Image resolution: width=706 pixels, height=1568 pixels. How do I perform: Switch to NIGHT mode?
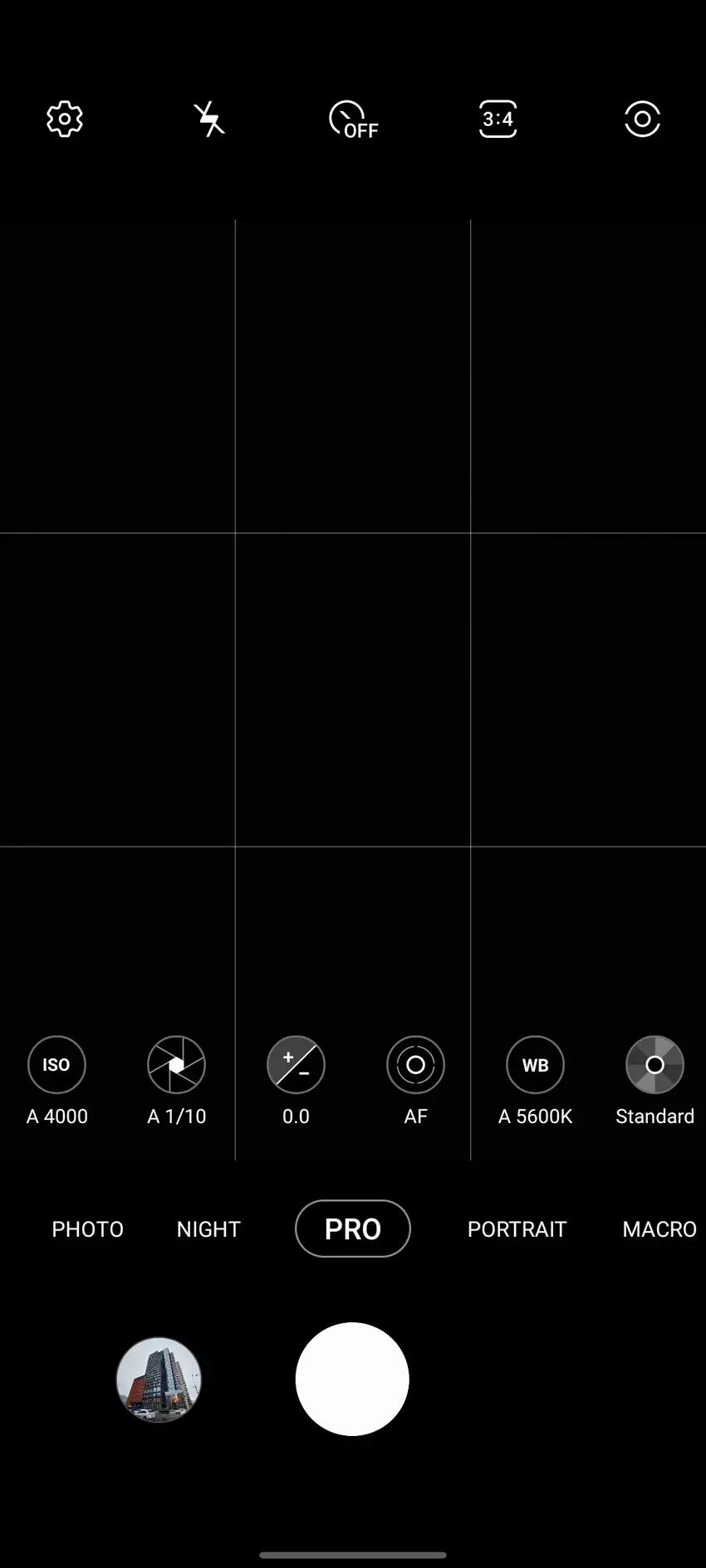pyautogui.click(x=208, y=1229)
